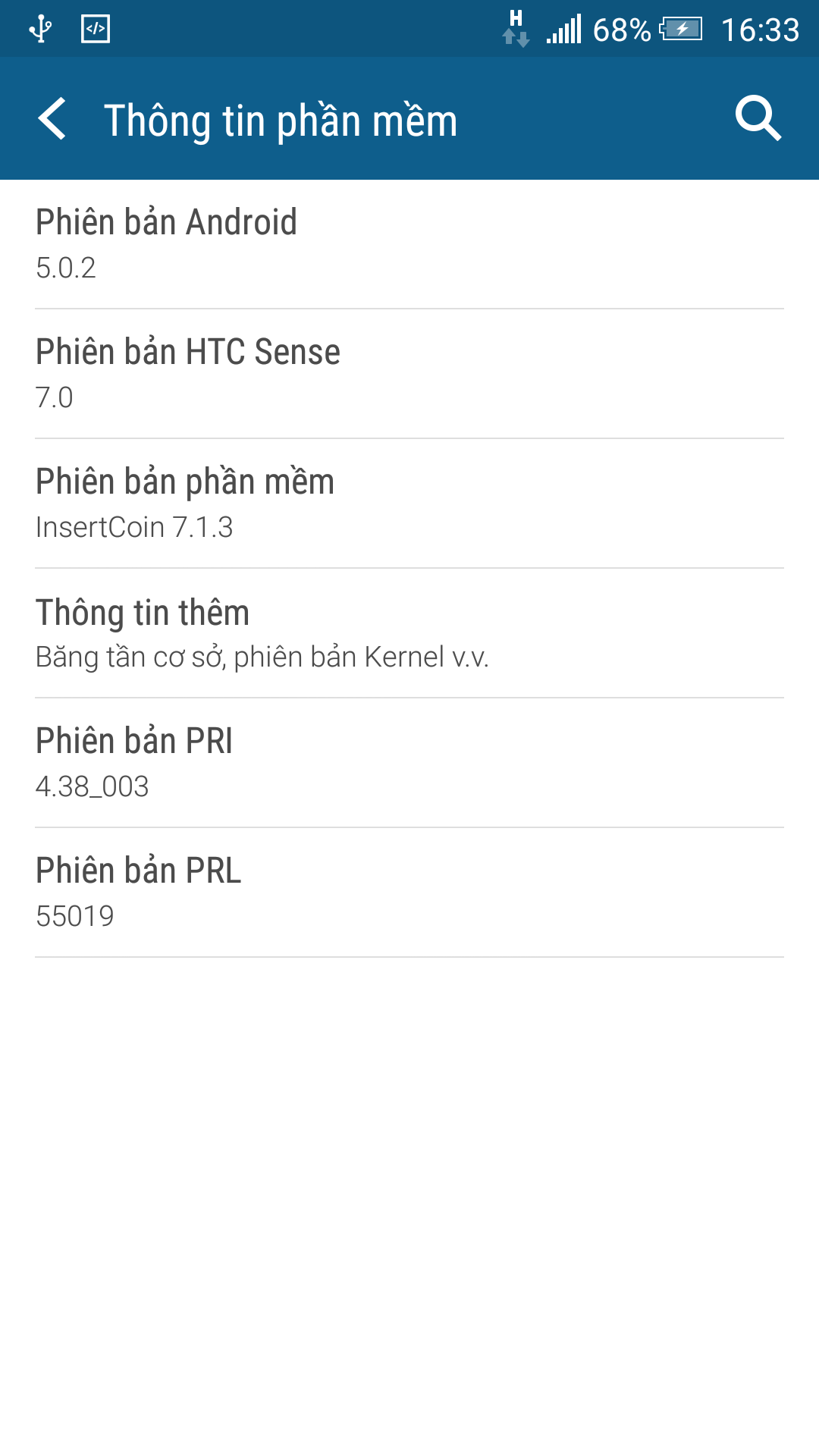819x1456 pixels.
Task: Open Phiên bản phần mềm InsertCoin entry
Action: (x=409, y=504)
